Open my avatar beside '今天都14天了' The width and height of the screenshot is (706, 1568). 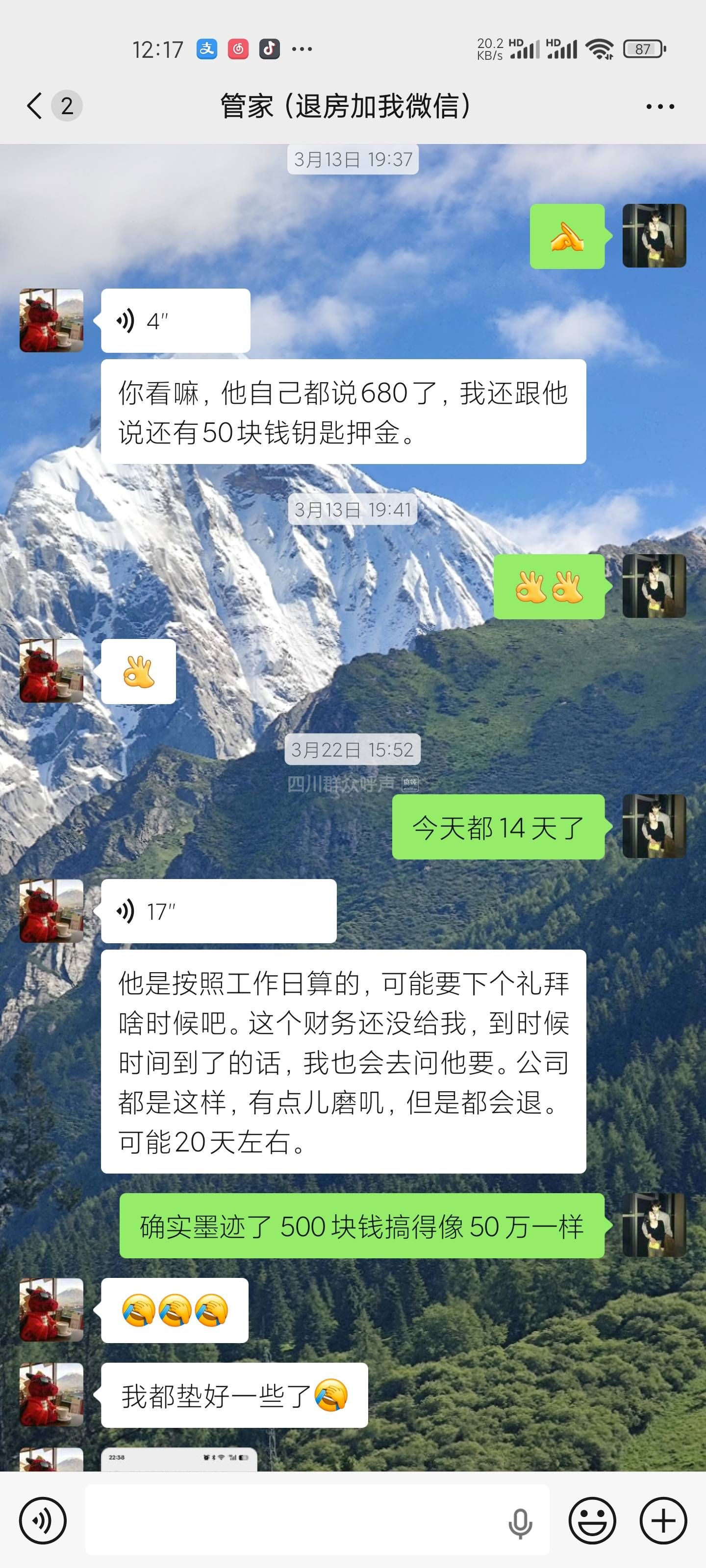pos(654,826)
